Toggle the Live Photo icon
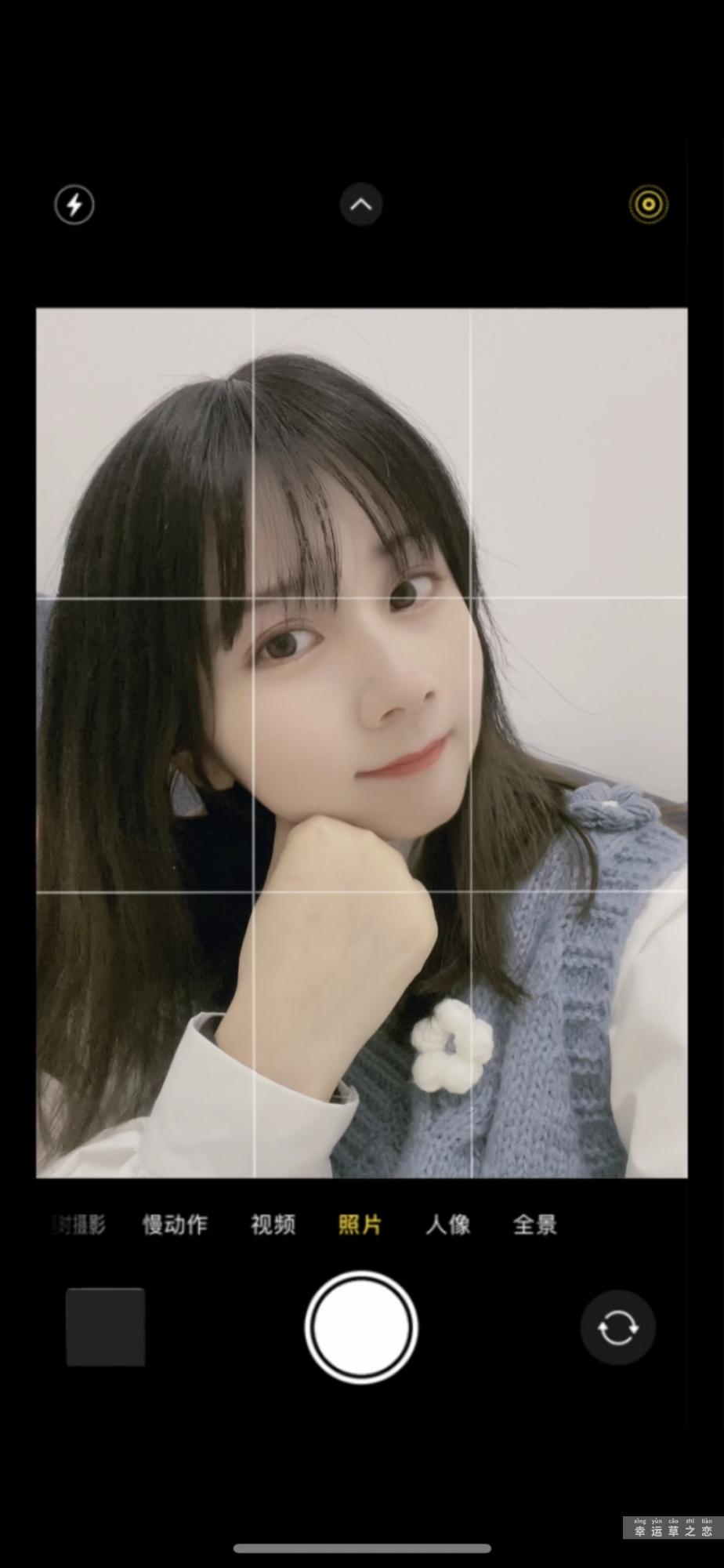 pos(648,205)
